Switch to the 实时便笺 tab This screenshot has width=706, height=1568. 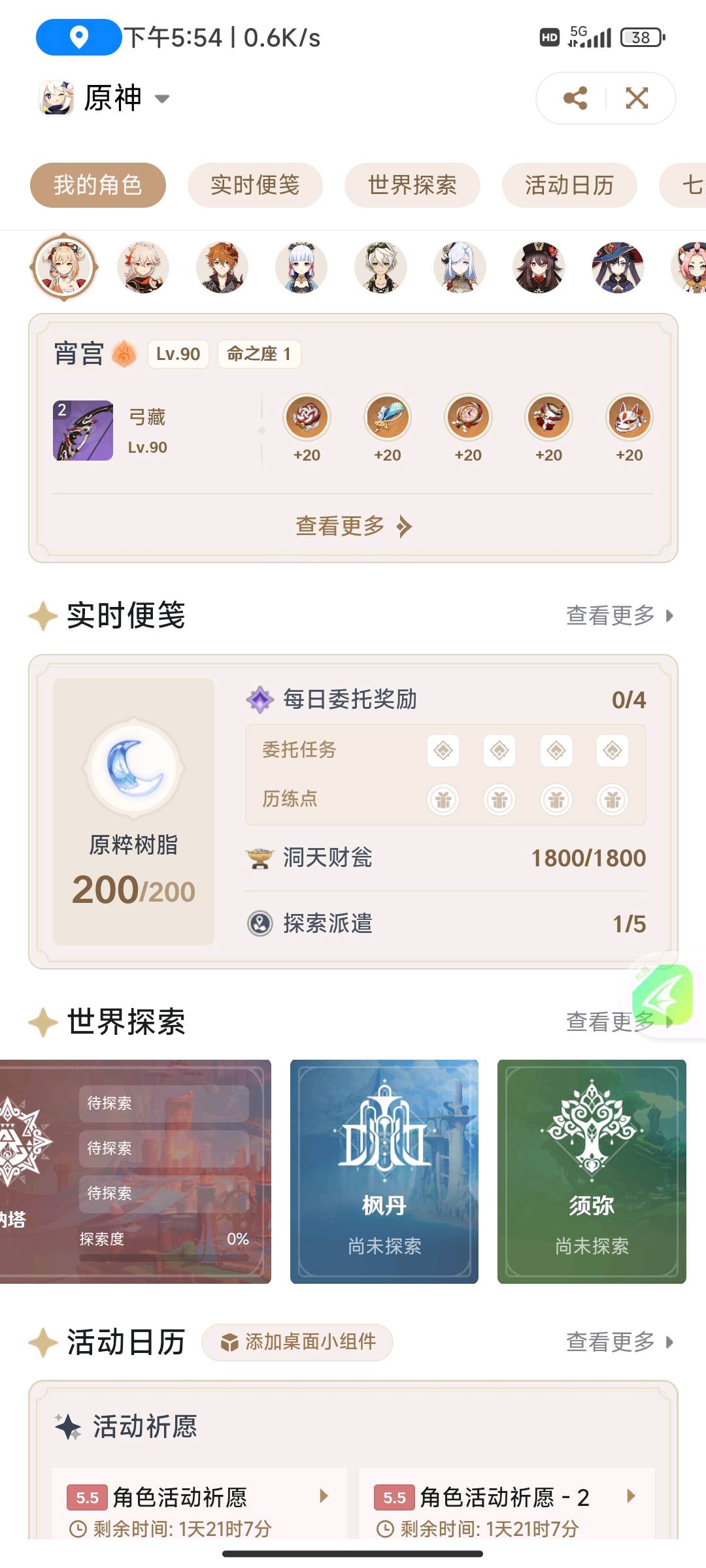pyautogui.click(x=255, y=185)
